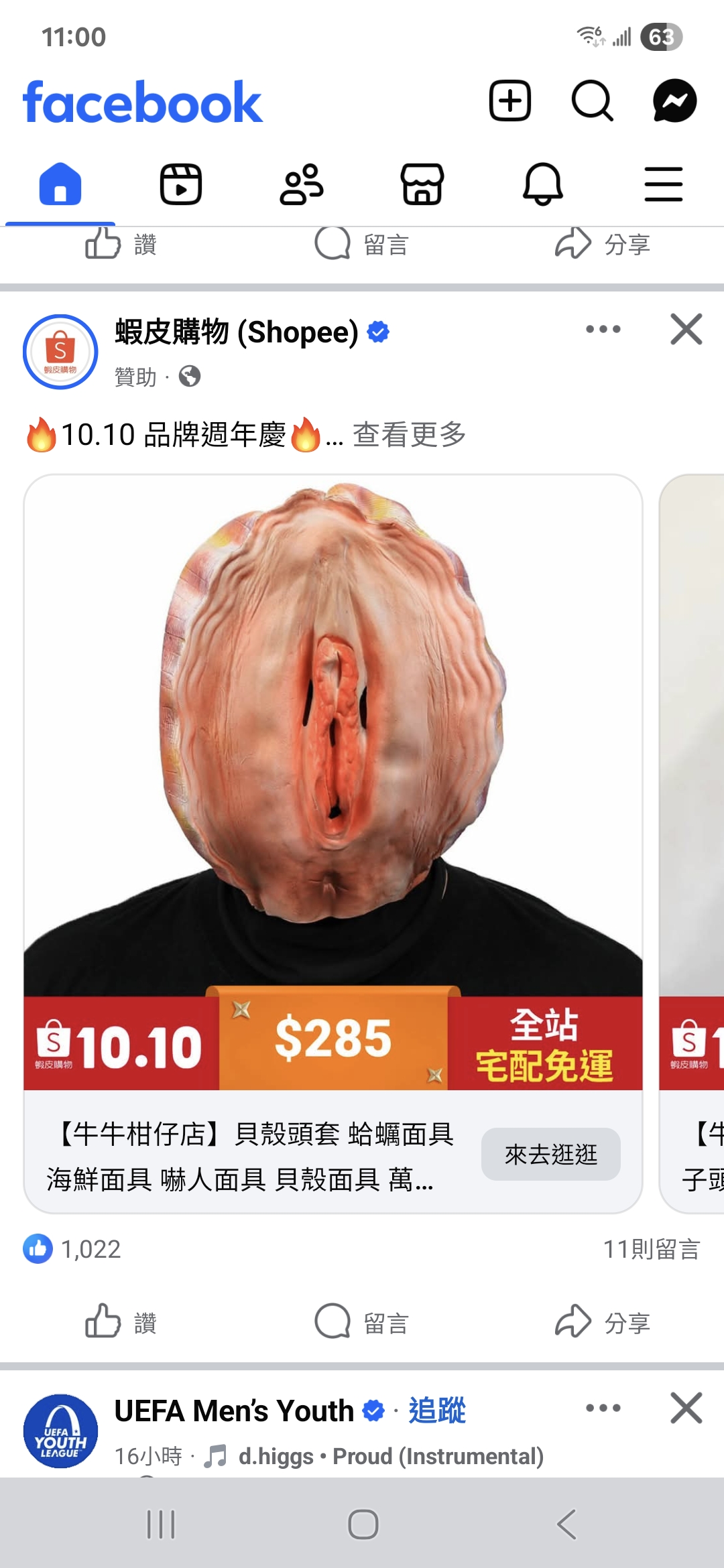Image resolution: width=724 pixels, height=1568 pixels.
Task: Open the Marketplace tab
Action: (x=422, y=184)
